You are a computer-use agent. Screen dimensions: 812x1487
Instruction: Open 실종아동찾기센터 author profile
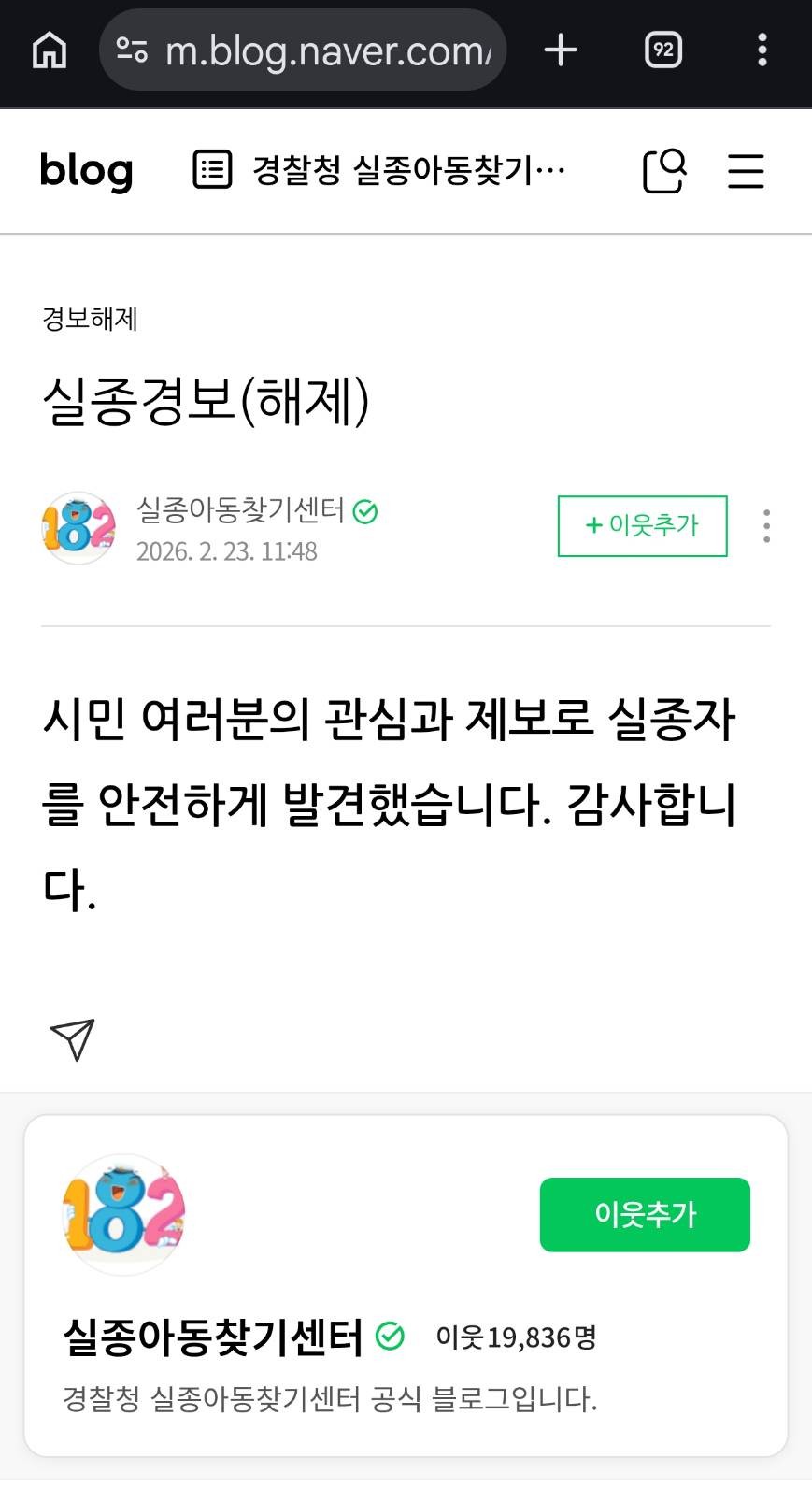pyautogui.click(x=240, y=510)
